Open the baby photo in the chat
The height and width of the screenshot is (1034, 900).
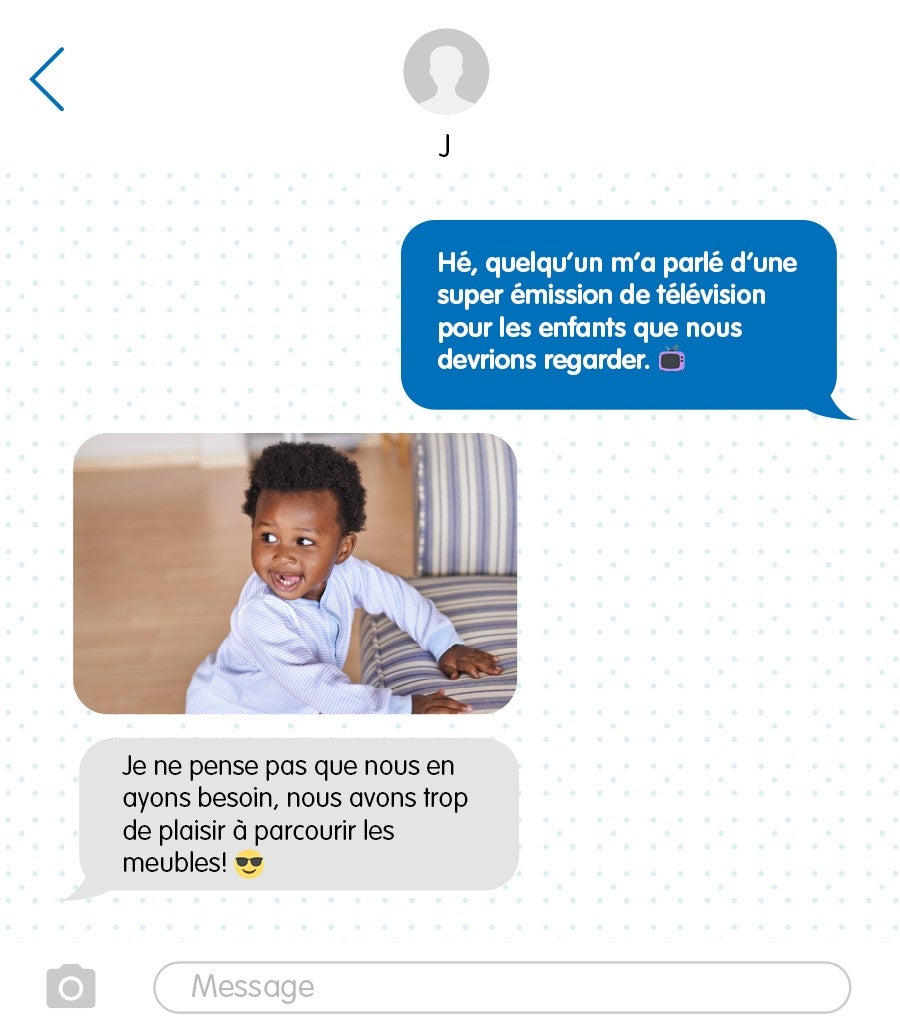point(295,573)
